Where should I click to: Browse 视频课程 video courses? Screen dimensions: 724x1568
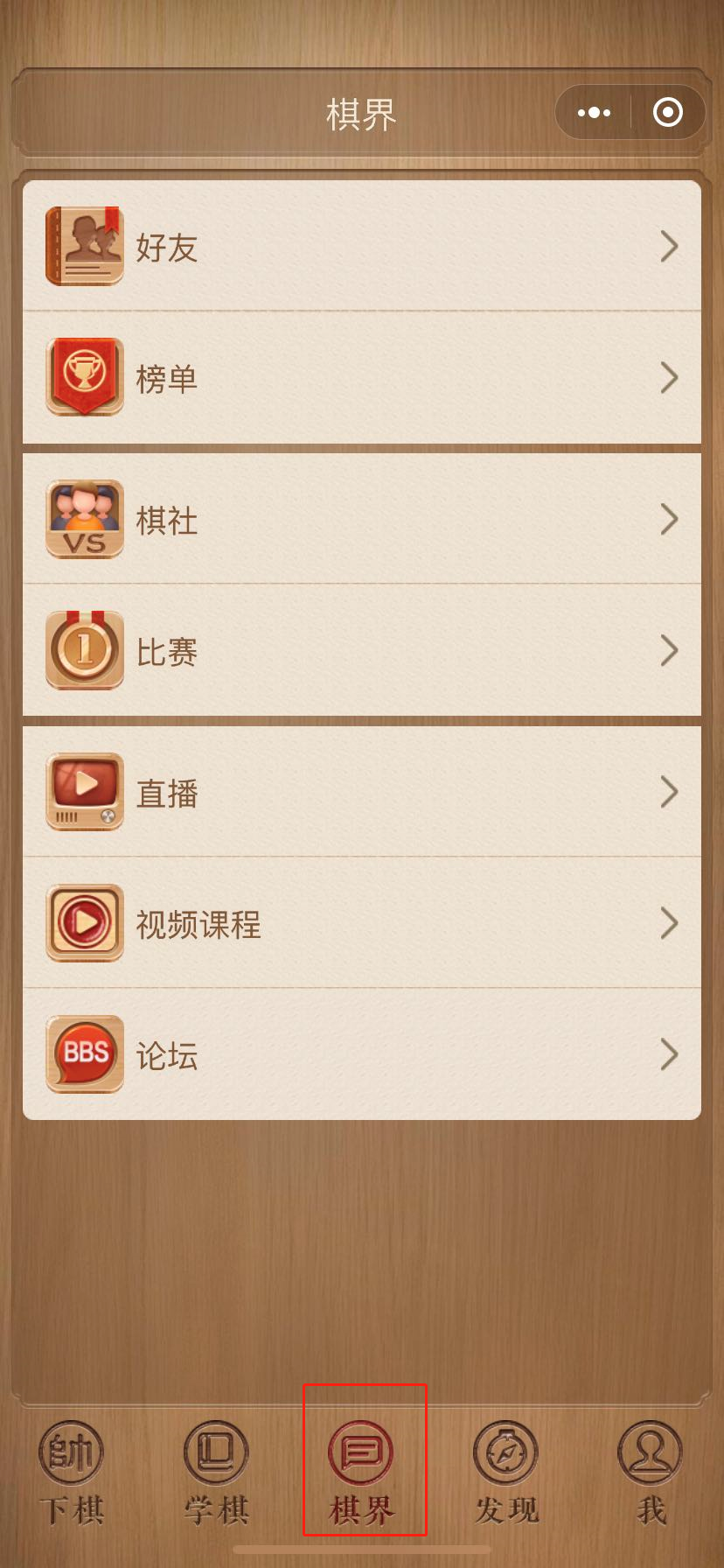(362, 924)
